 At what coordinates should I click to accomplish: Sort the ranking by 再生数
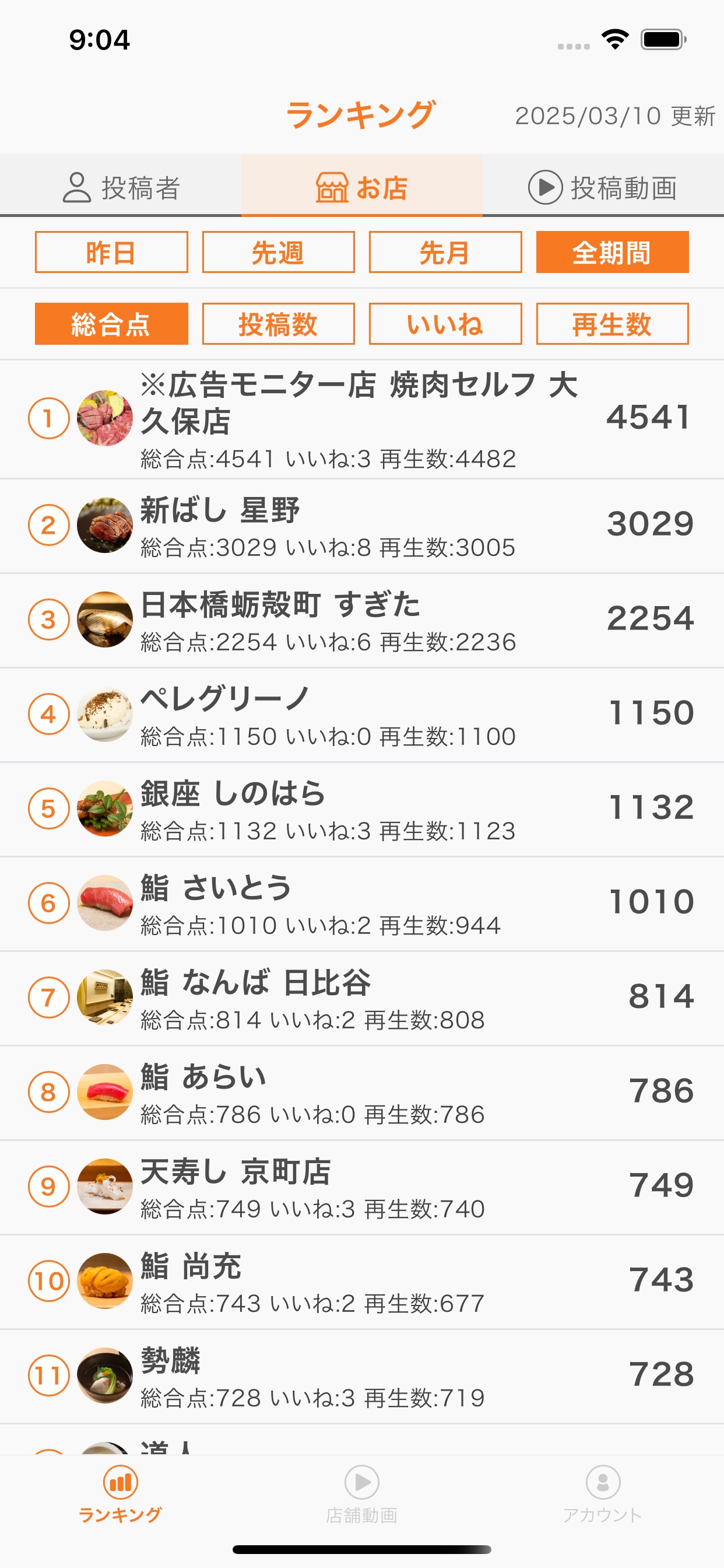click(x=612, y=323)
